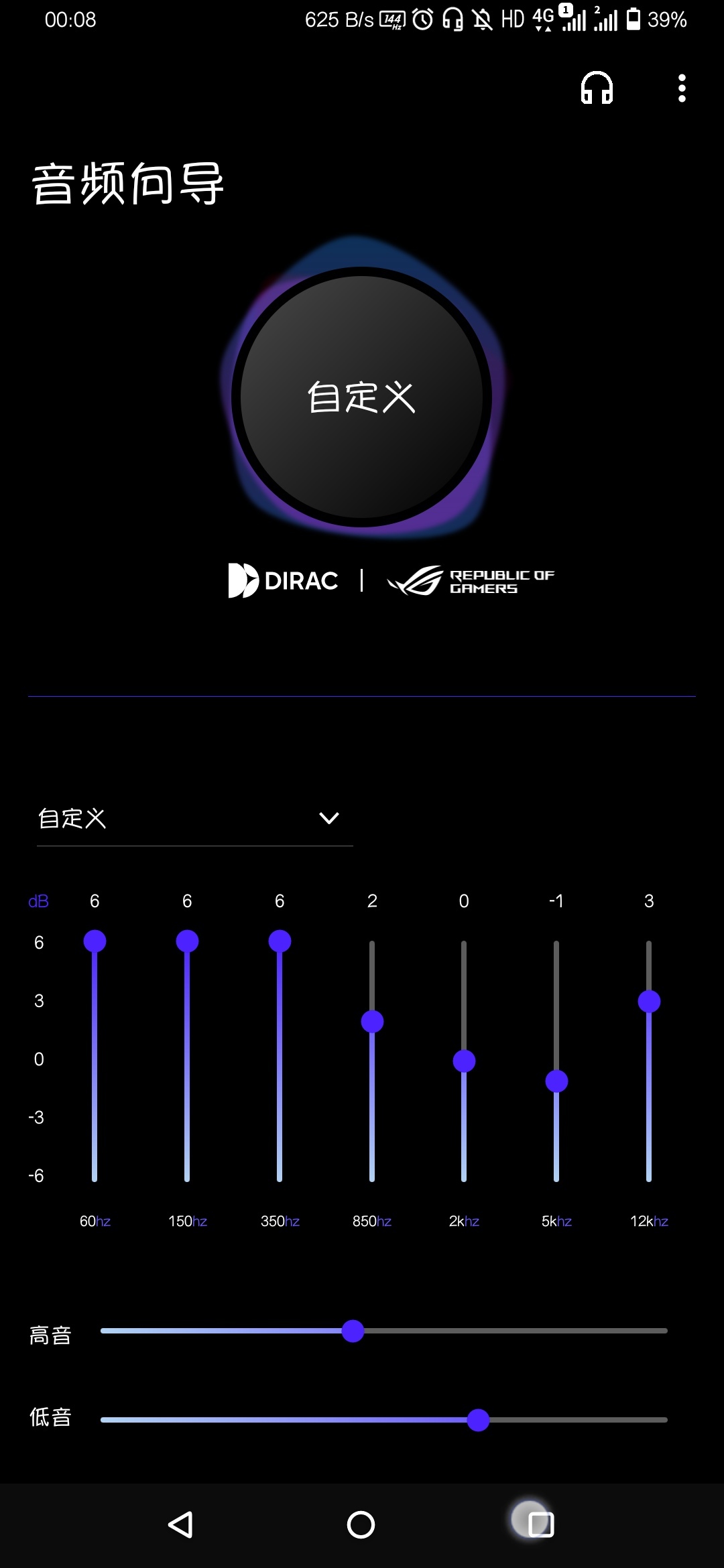
Task: Tap the 850hz frequency label
Action: click(x=371, y=1221)
